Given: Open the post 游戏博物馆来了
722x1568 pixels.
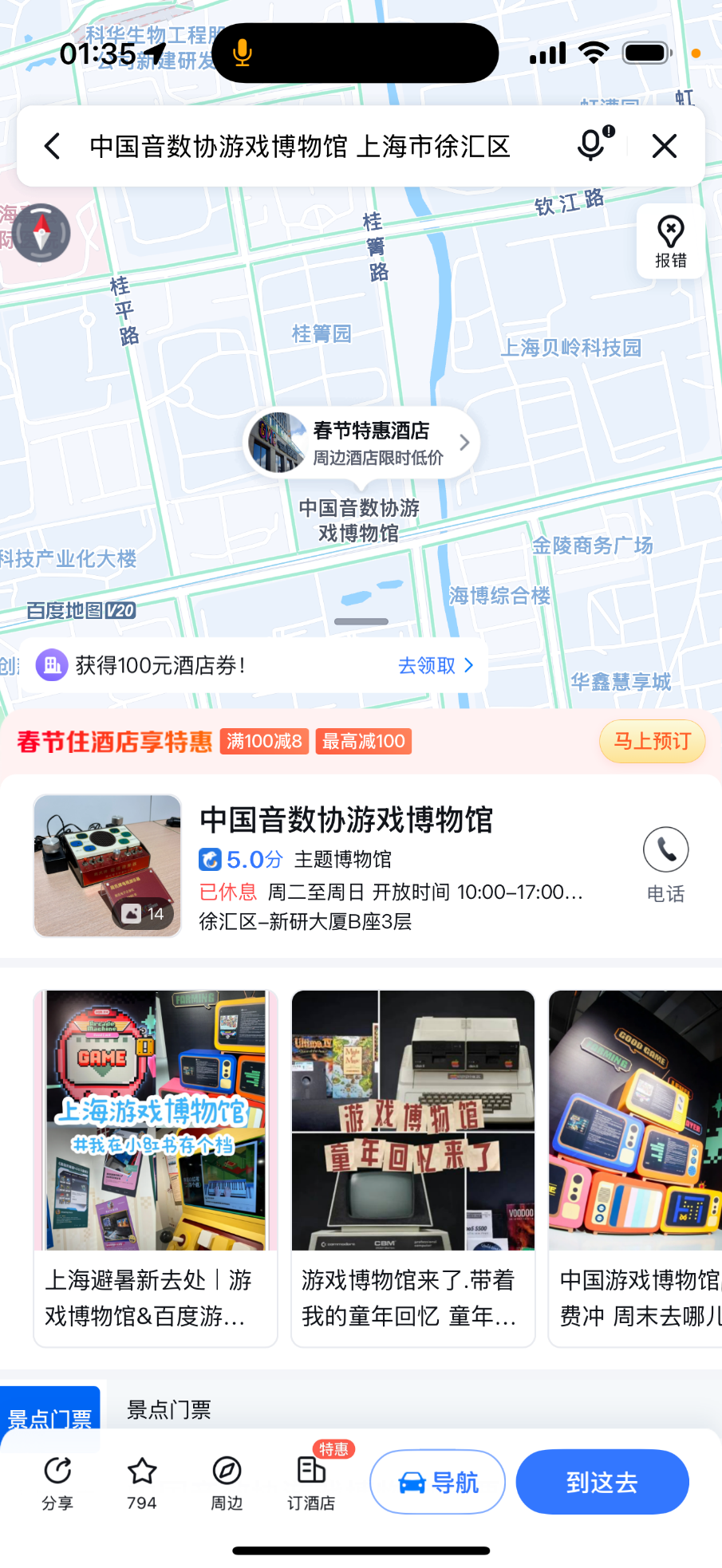Looking at the screenshot, I should (412, 1168).
